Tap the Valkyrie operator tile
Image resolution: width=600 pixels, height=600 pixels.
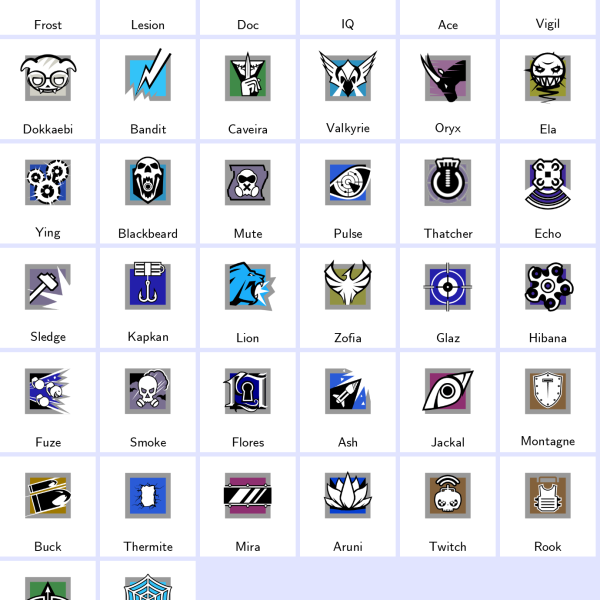click(x=348, y=88)
